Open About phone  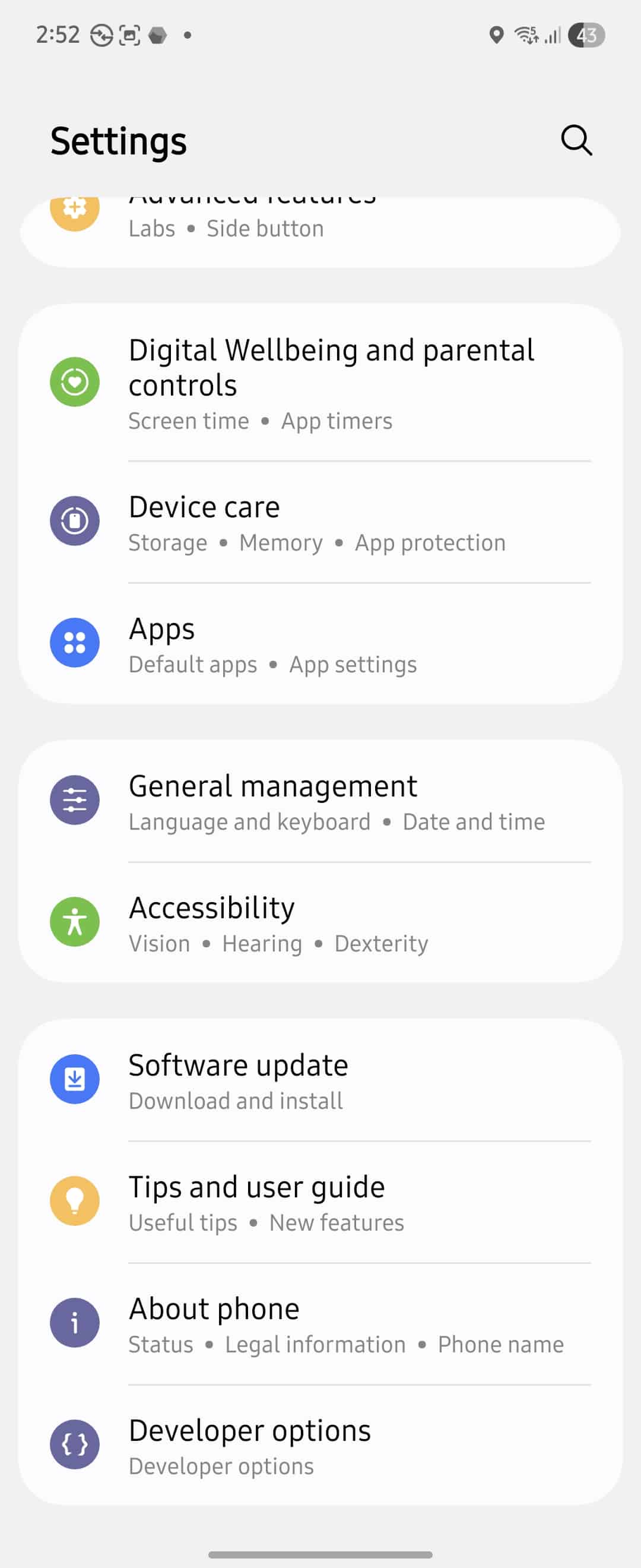[x=320, y=1324]
